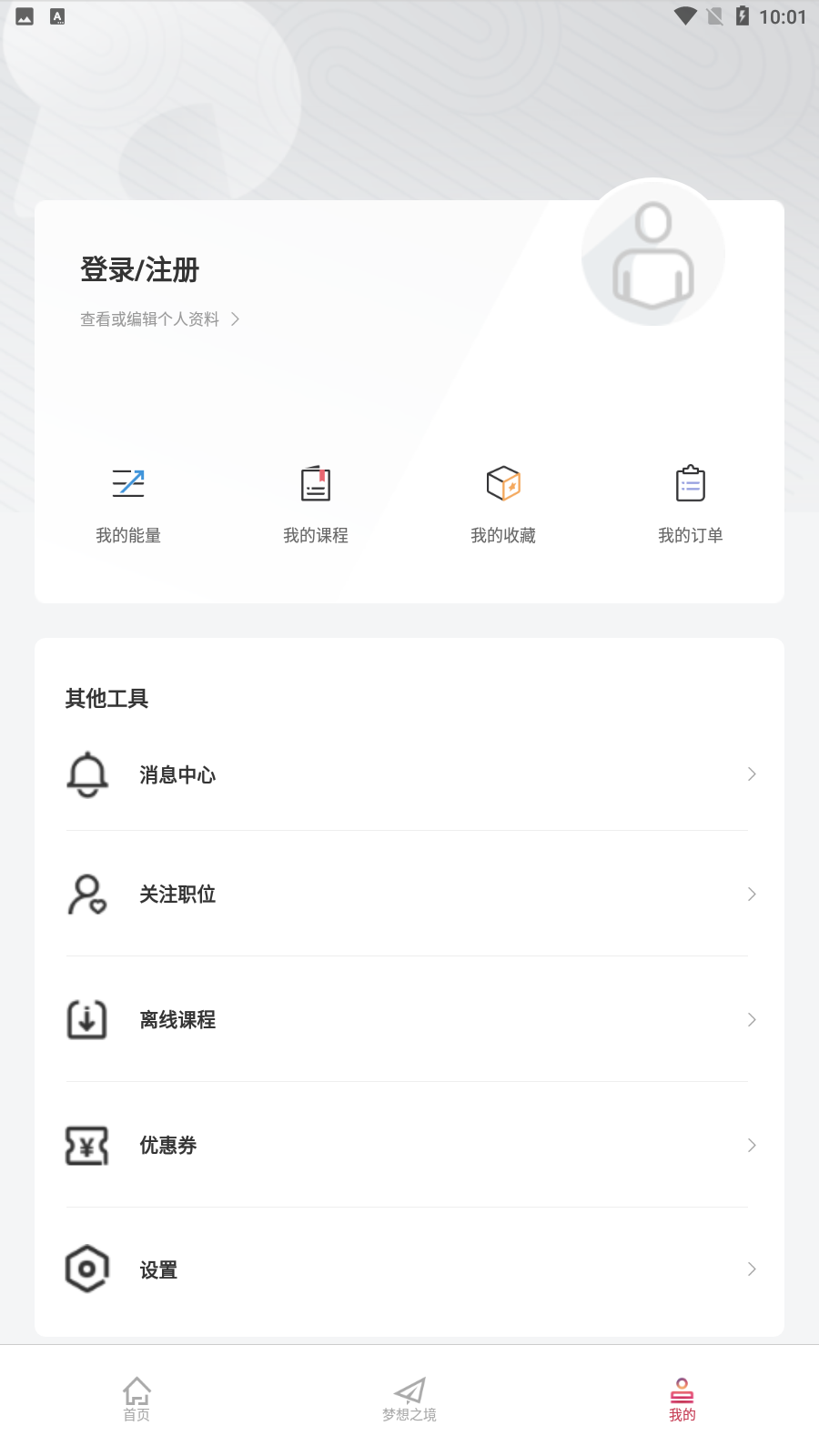
Task: Open 消息中心 message center
Action: pos(409,774)
